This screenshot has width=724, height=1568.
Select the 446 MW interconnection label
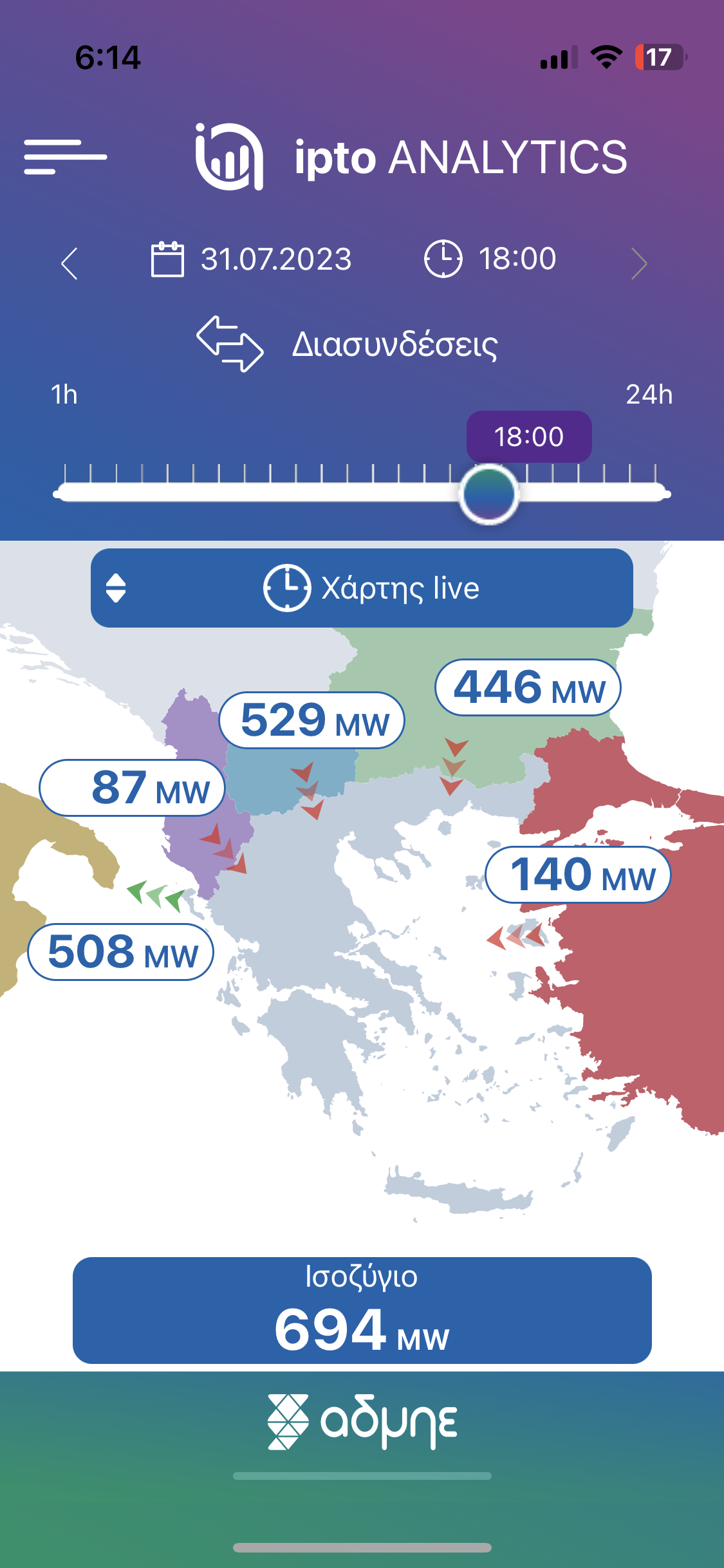[x=528, y=687]
